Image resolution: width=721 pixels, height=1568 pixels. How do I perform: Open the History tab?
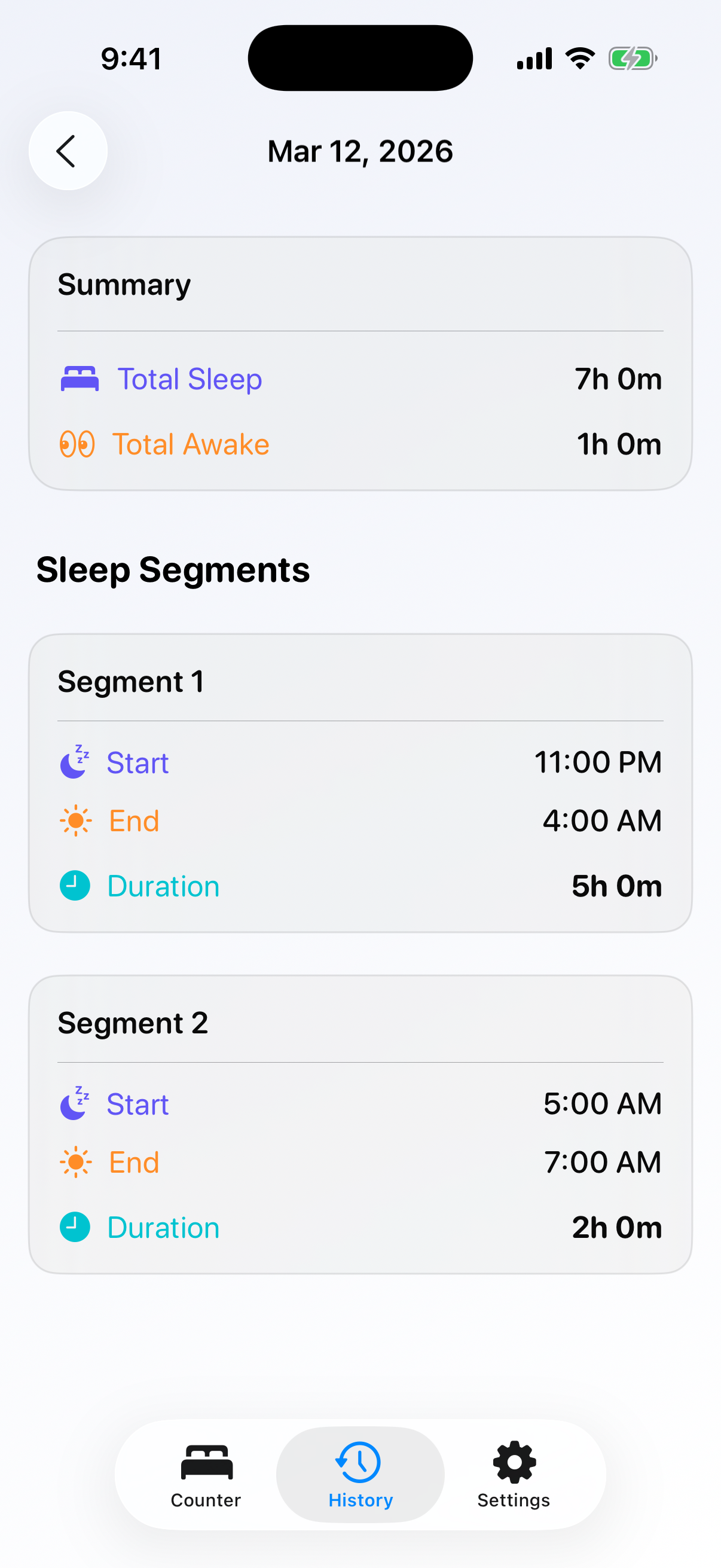360,1474
